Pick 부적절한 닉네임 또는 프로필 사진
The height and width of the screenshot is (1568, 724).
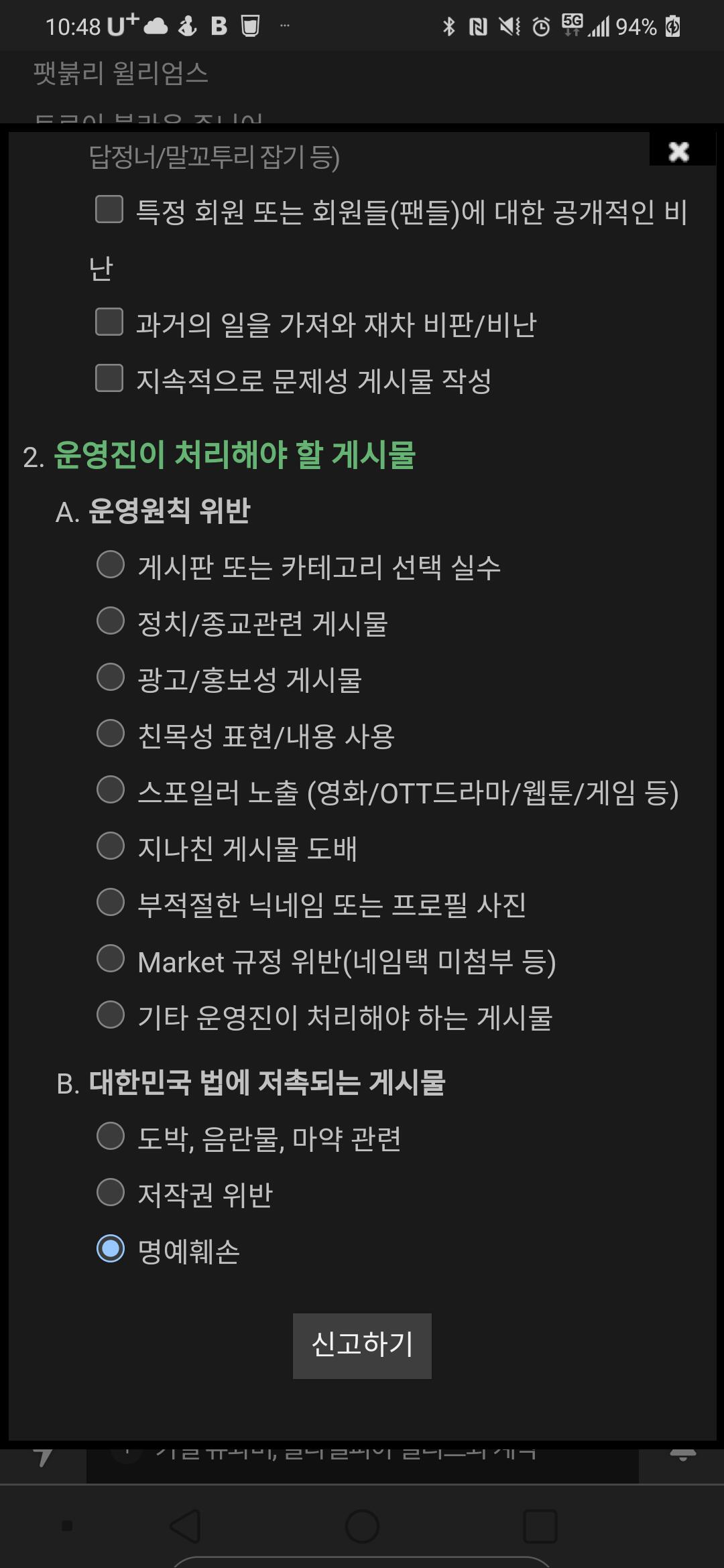tap(111, 902)
